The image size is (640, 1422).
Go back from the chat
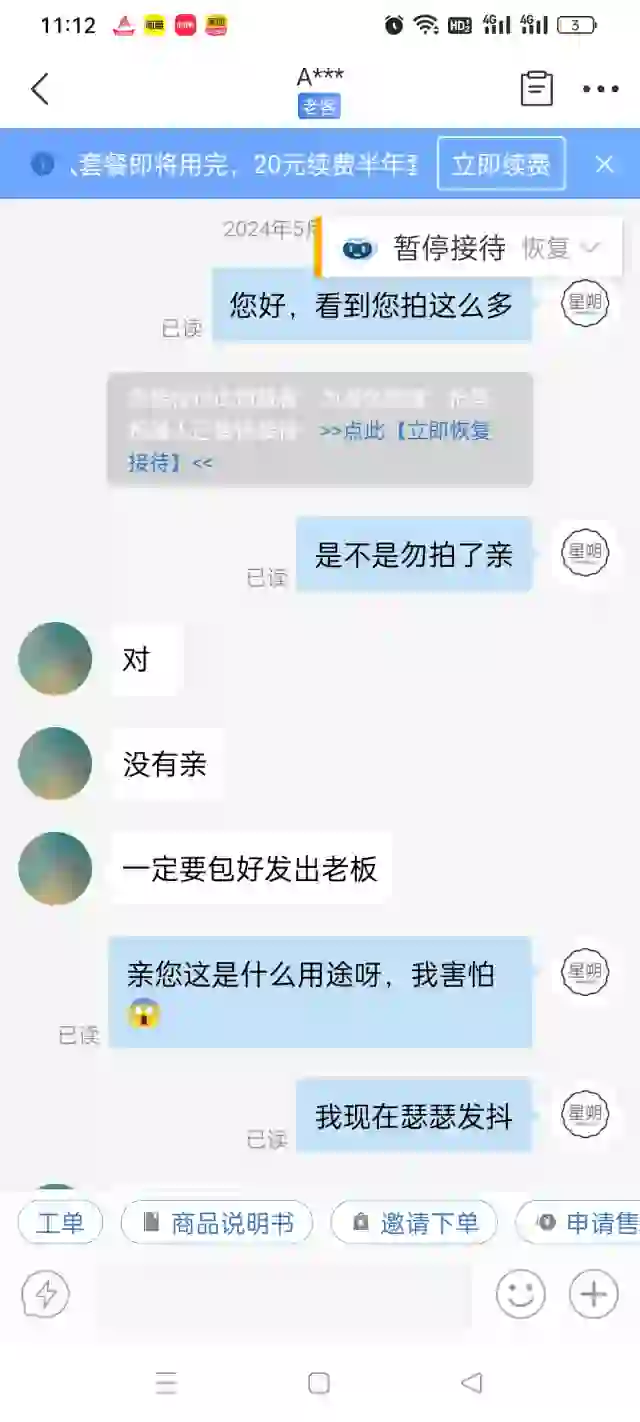tap(40, 89)
